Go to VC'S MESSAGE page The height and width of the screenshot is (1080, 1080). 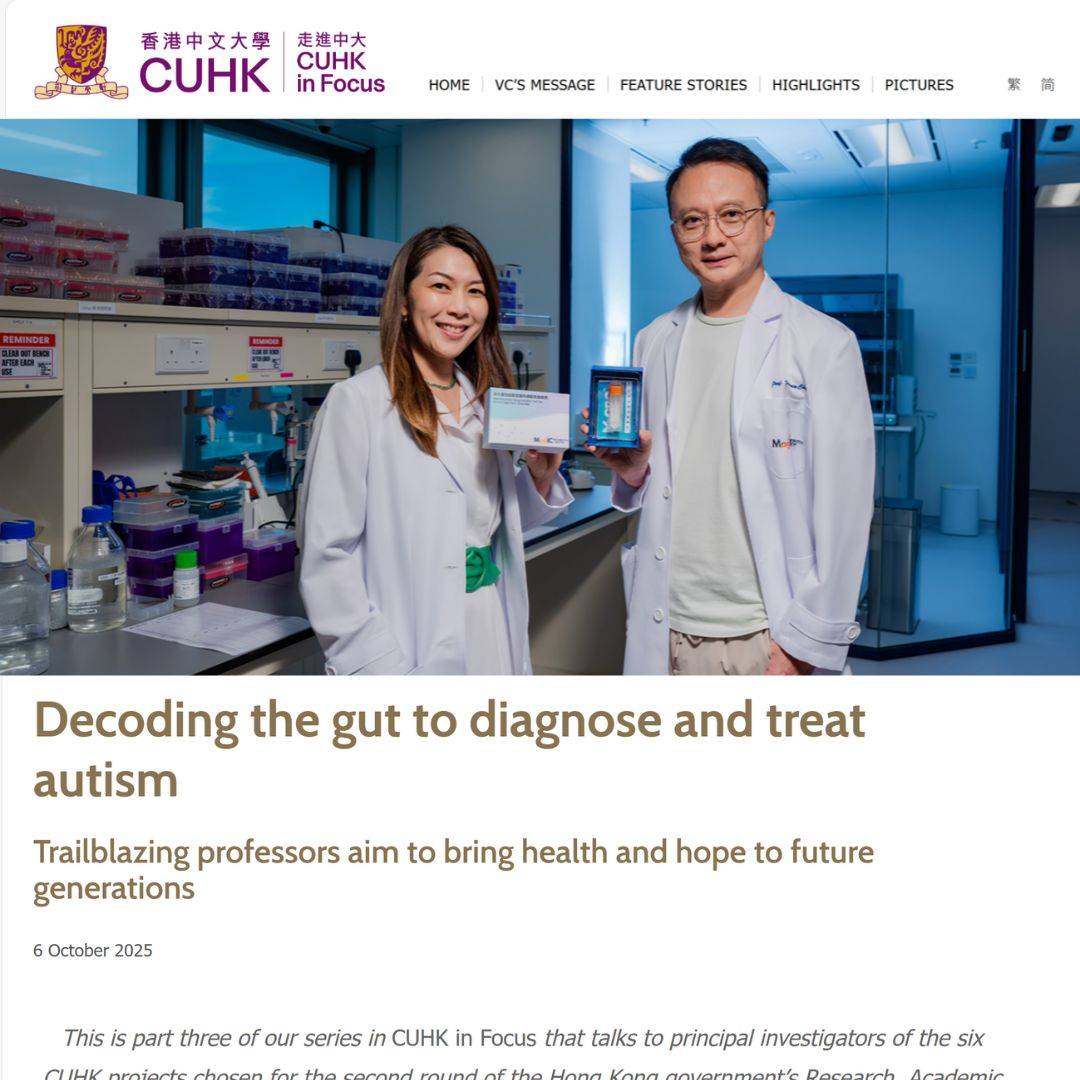point(544,85)
